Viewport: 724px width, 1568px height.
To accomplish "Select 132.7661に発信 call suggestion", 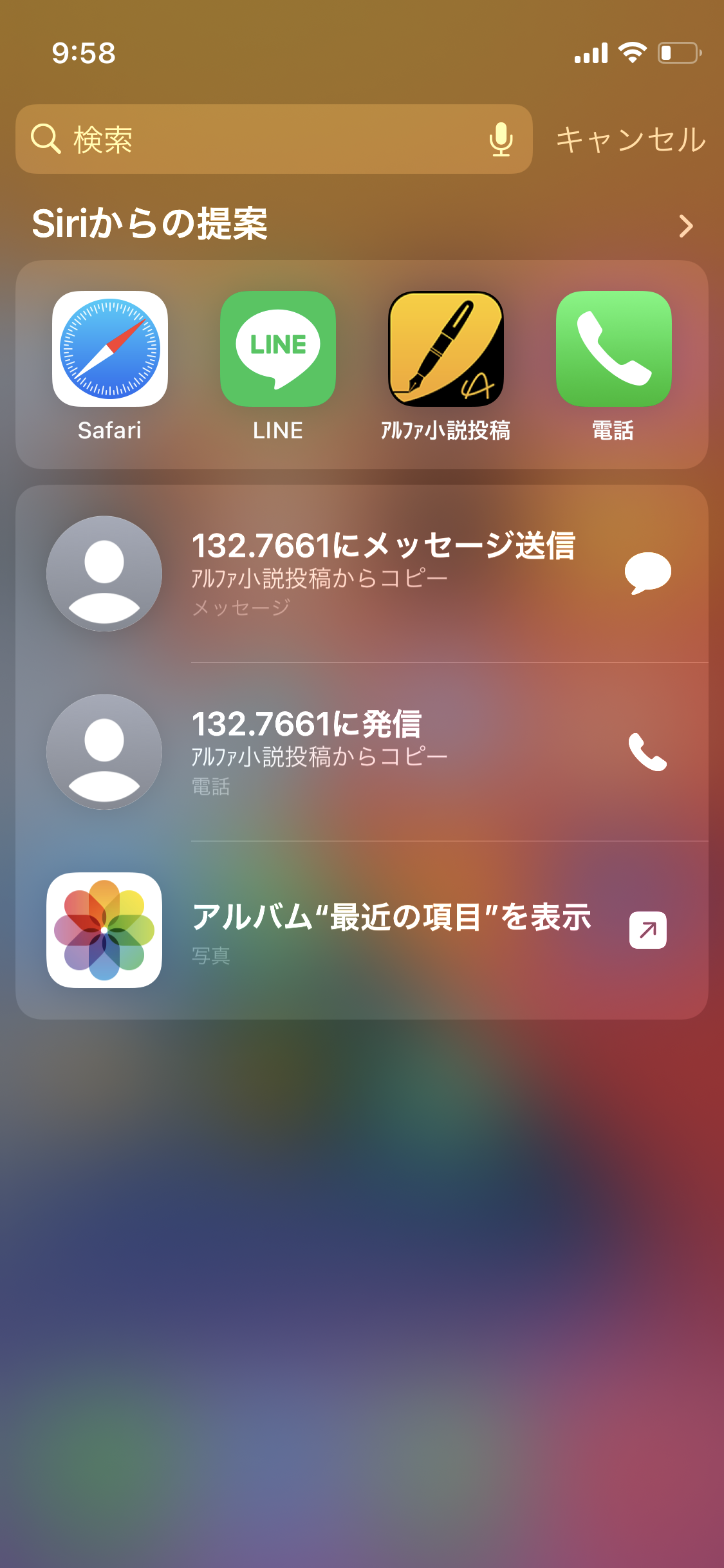I will 383,752.
